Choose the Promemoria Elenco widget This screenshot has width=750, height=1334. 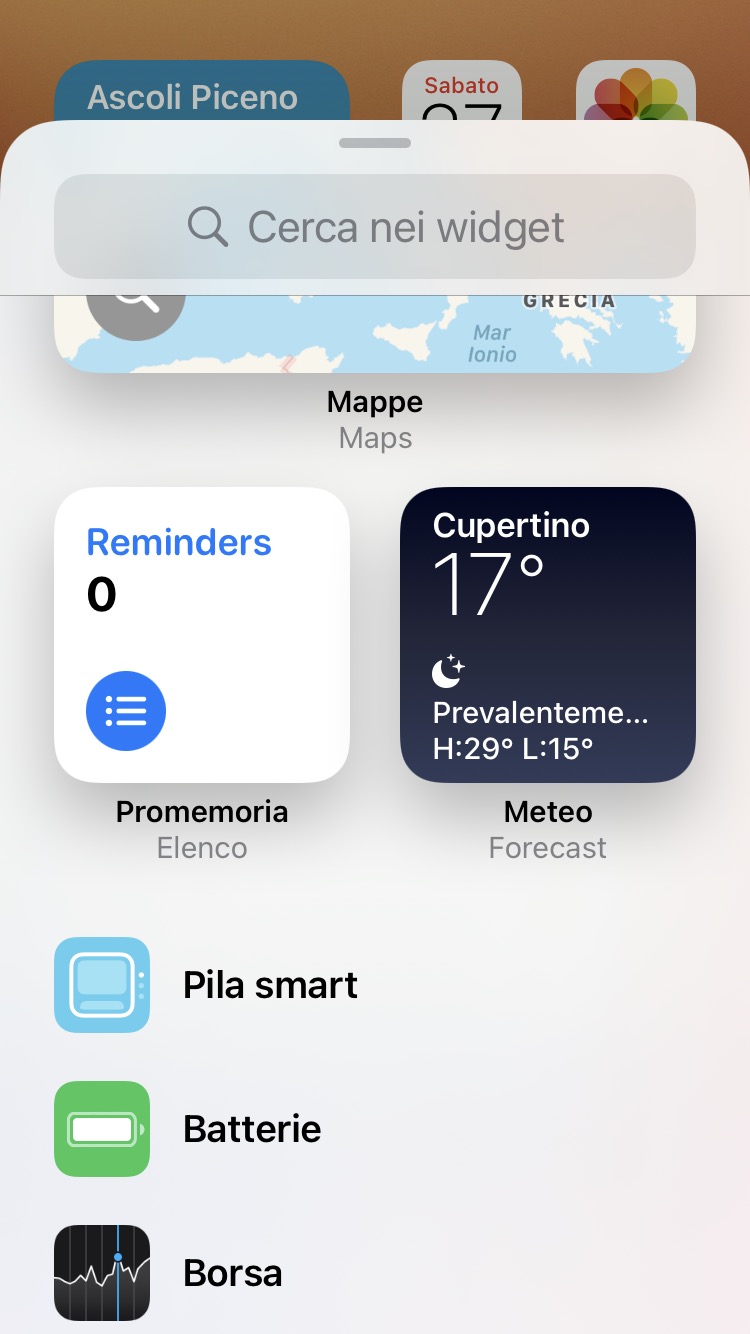click(x=202, y=635)
